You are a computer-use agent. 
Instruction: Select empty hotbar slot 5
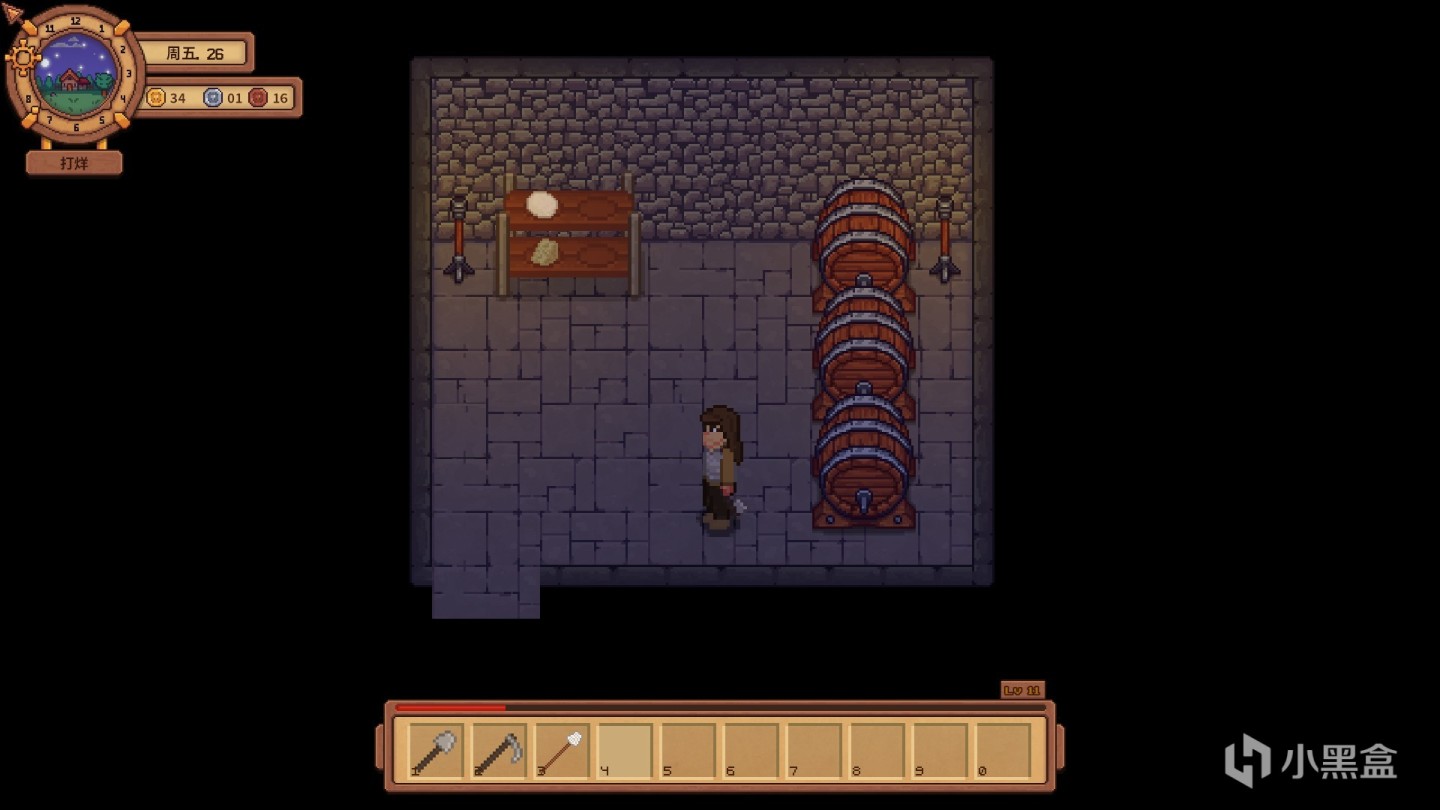tap(688, 751)
